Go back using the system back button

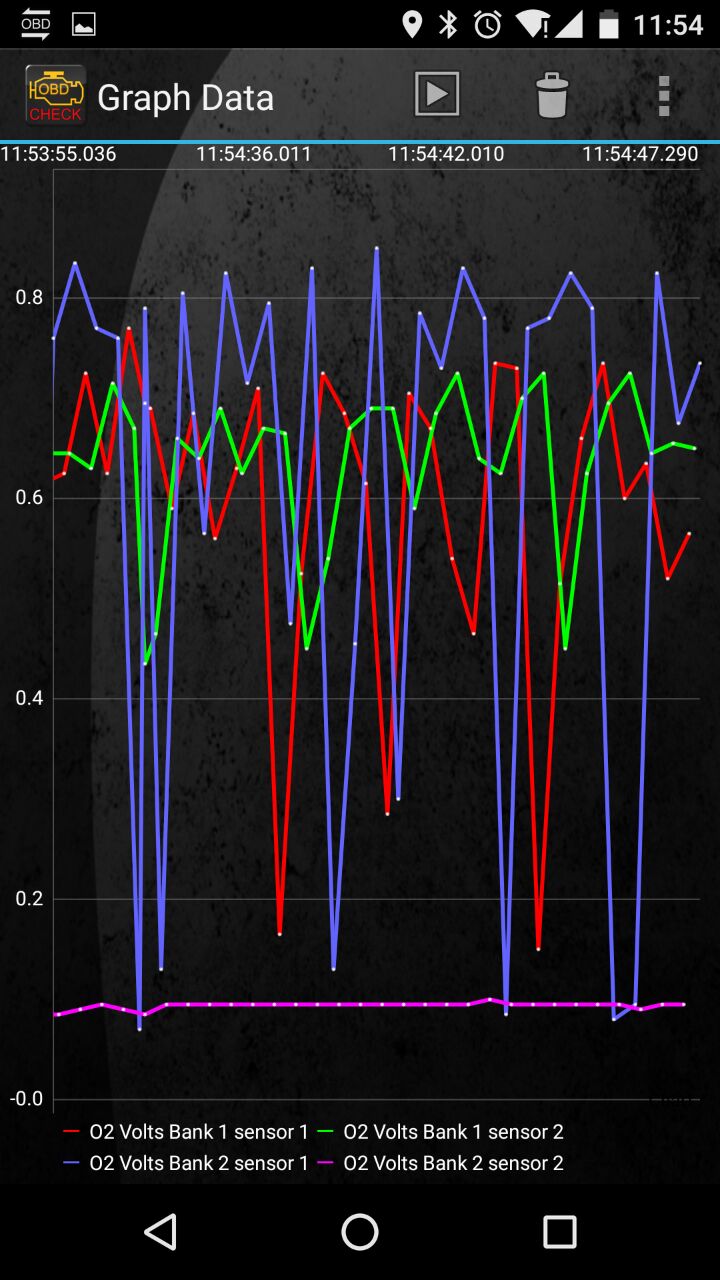(x=161, y=1232)
